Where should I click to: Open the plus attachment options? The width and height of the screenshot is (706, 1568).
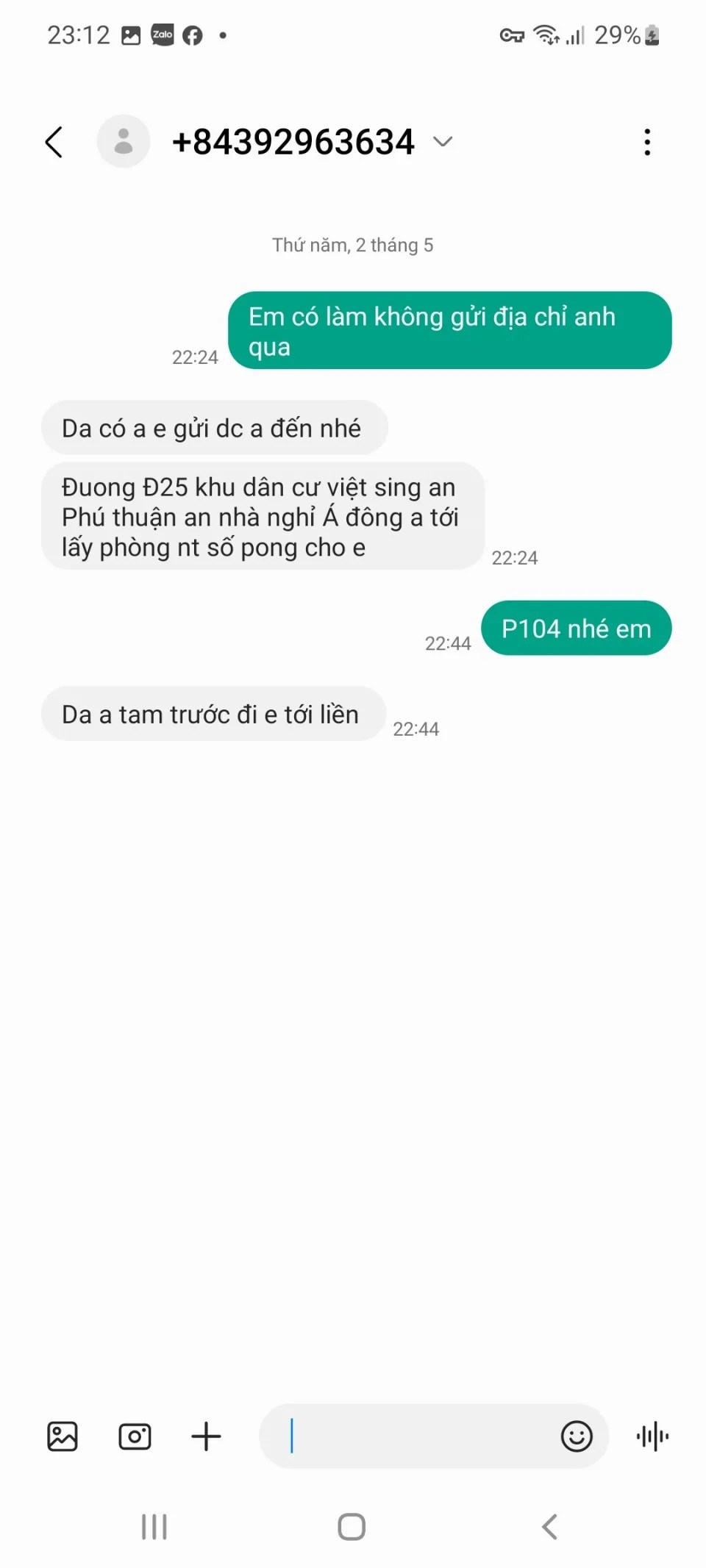(206, 1436)
